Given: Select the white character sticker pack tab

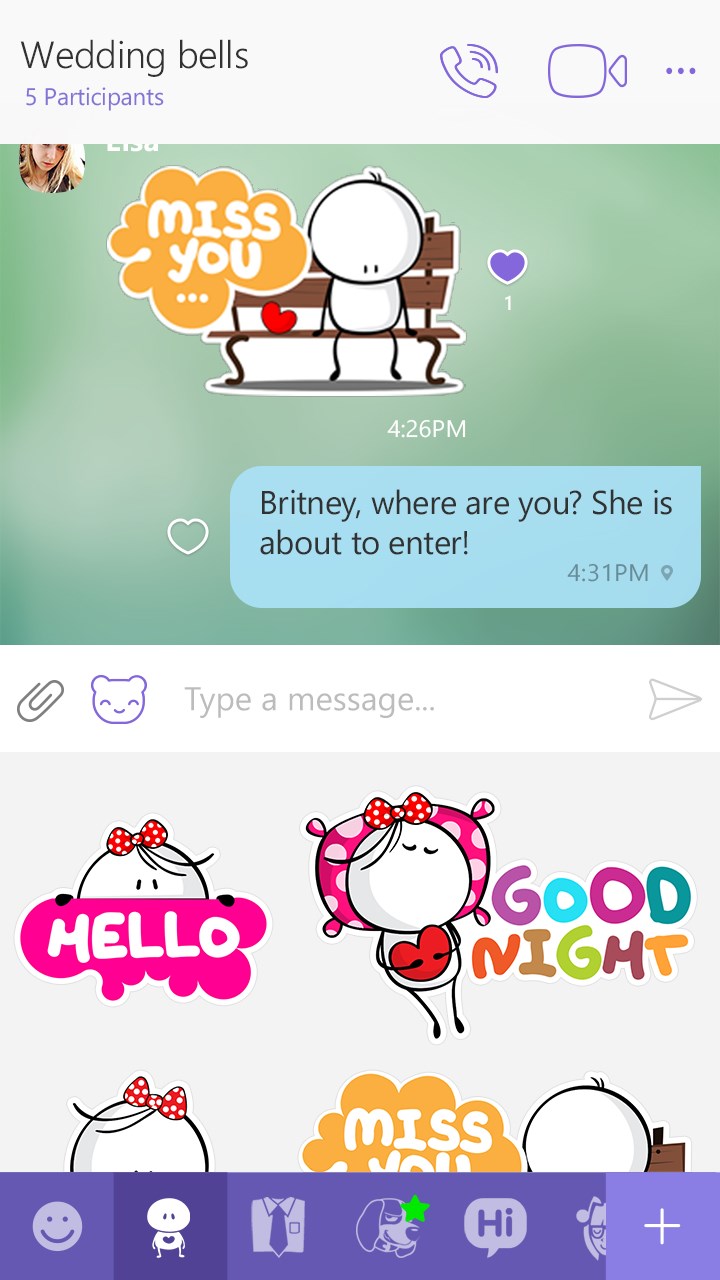Looking at the screenshot, I should [x=170, y=1226].
